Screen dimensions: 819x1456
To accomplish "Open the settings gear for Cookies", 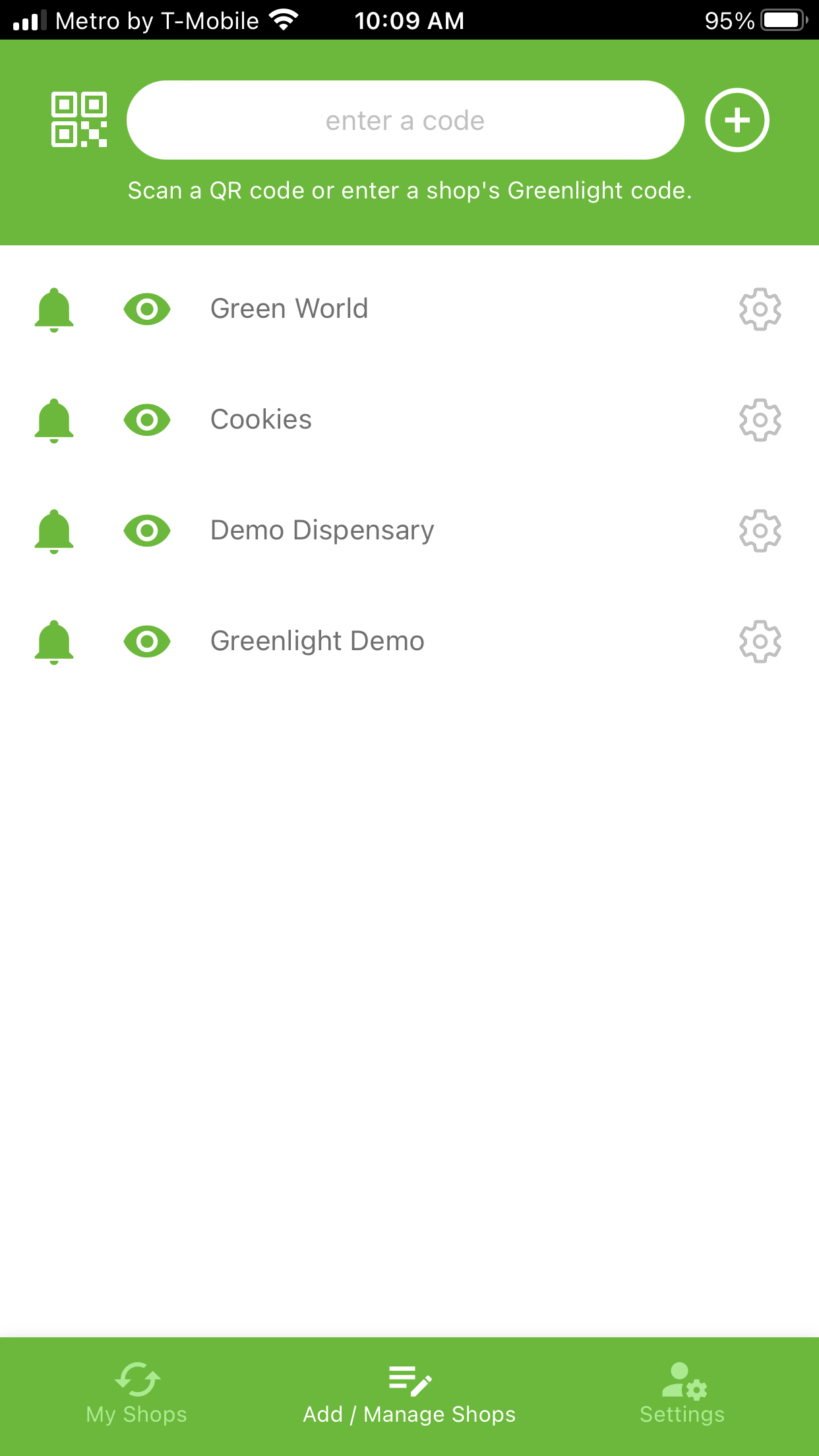I will [760, 420].
